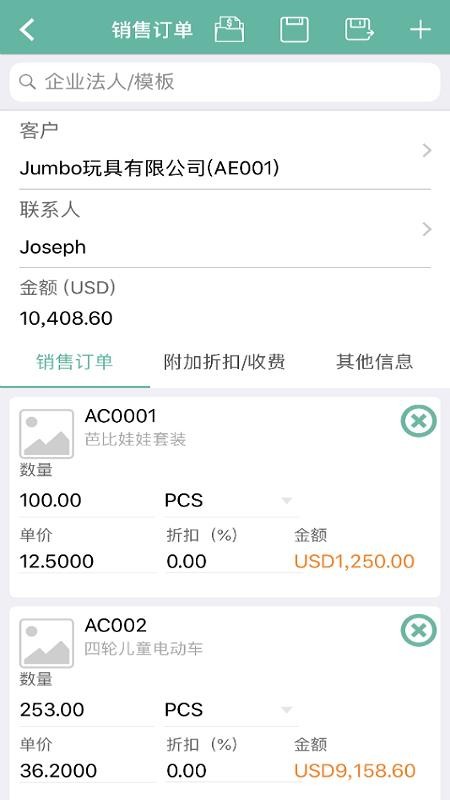Edit the quantity 253.00 for AC002
The width and height of the screenshot is (450, 800).
click(86, 710)
